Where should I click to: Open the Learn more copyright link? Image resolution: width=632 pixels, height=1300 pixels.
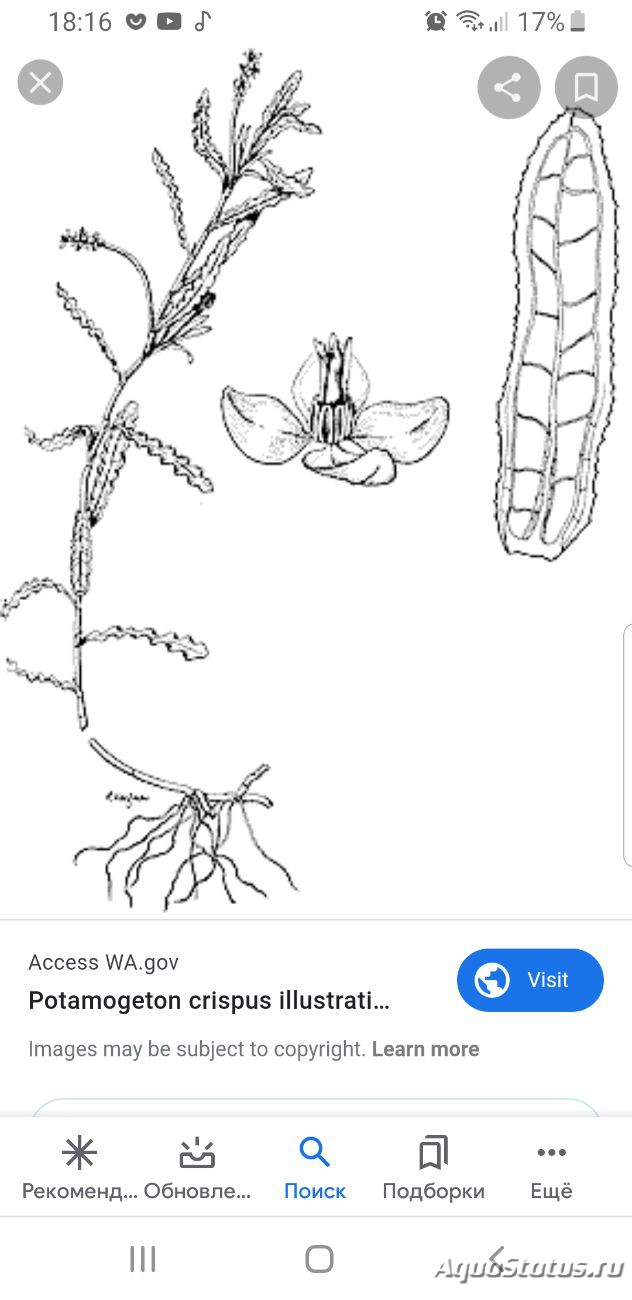(425, 1049)
